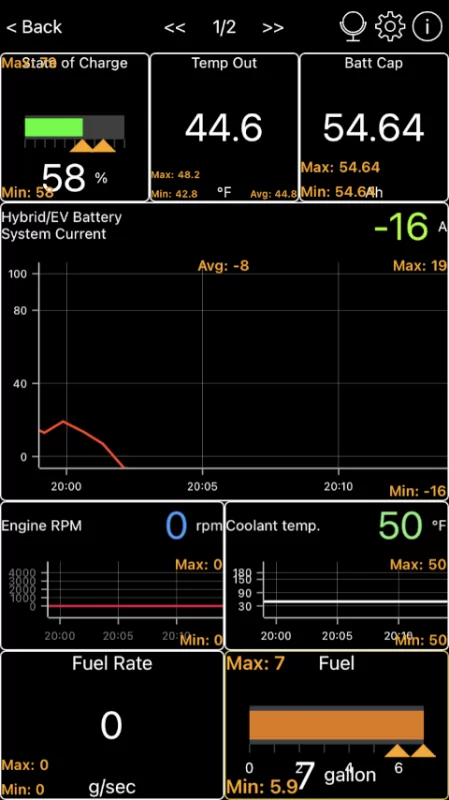Open the Fuel gauge tile
Image resolution: width=449 pixels, height=800 pixels.
337,725
